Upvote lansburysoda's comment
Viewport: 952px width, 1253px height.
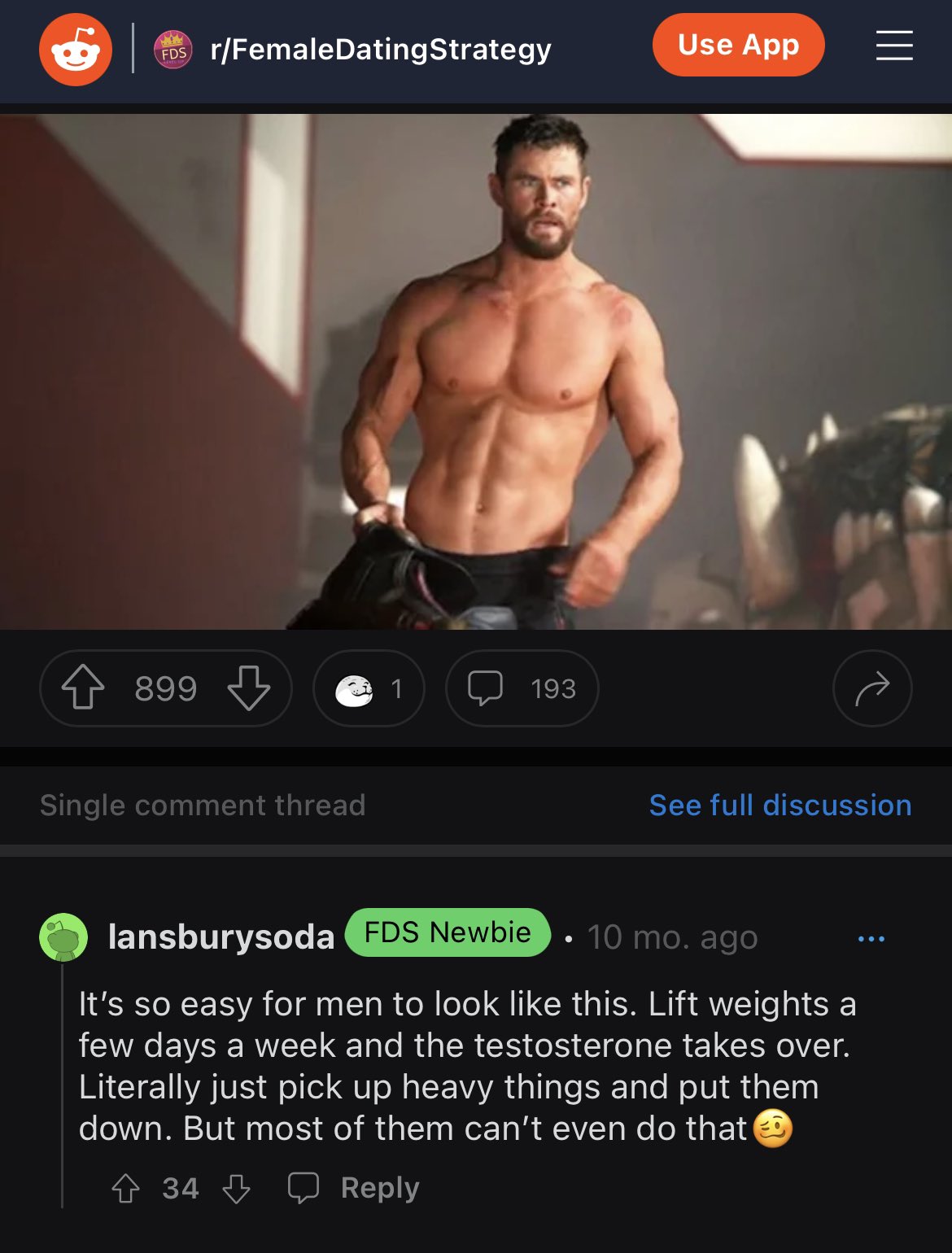click(x=125, y=1189)
